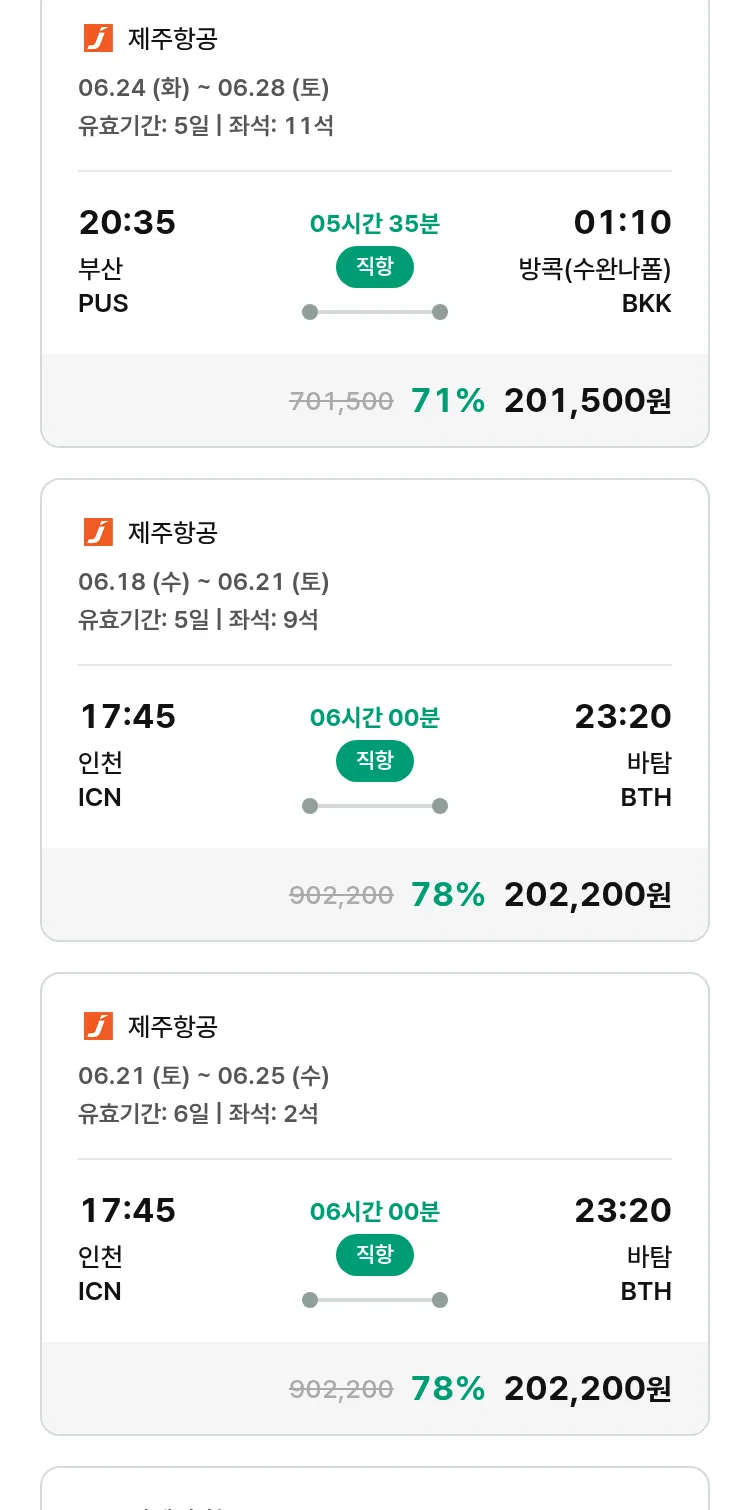Open the 06.21 Incheon to Batam flight card
The image size is (750, 1510).
click(x=375, y=1204)
